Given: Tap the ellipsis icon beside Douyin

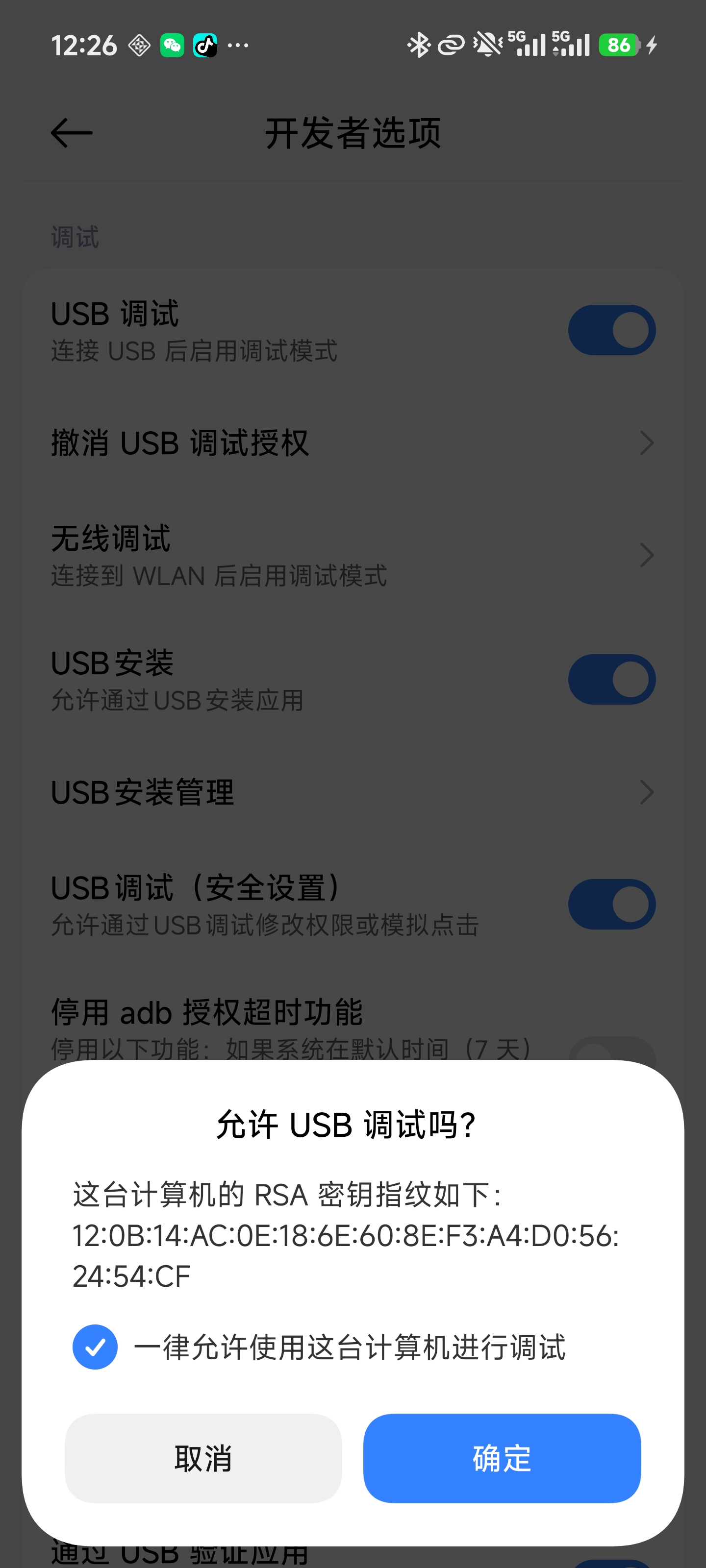Looking at the screenshot, I should [x=239, y=46].
